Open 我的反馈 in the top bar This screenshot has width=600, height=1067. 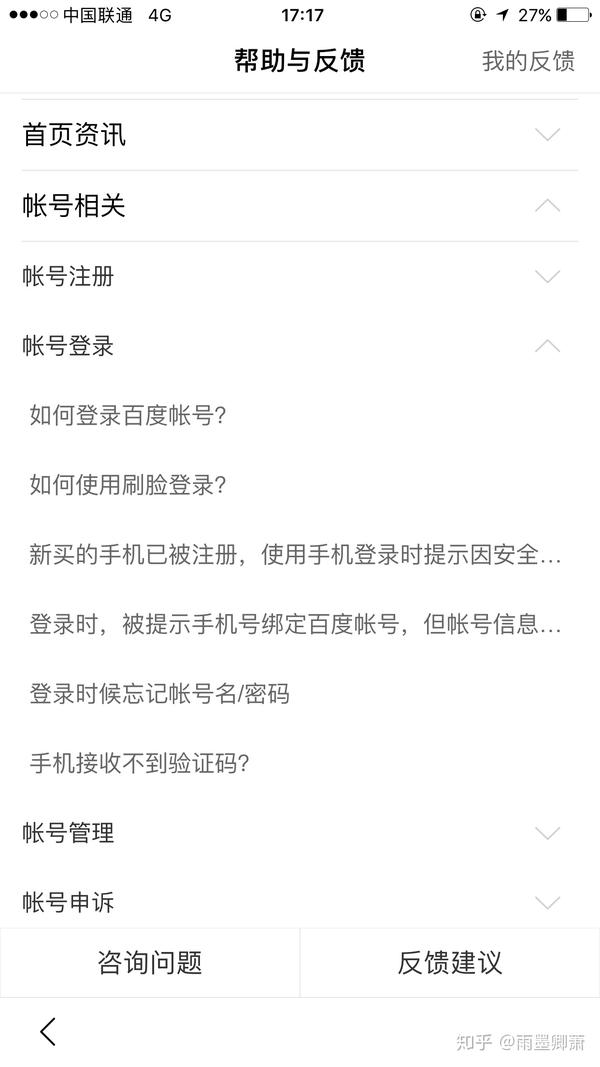point(528,61)
